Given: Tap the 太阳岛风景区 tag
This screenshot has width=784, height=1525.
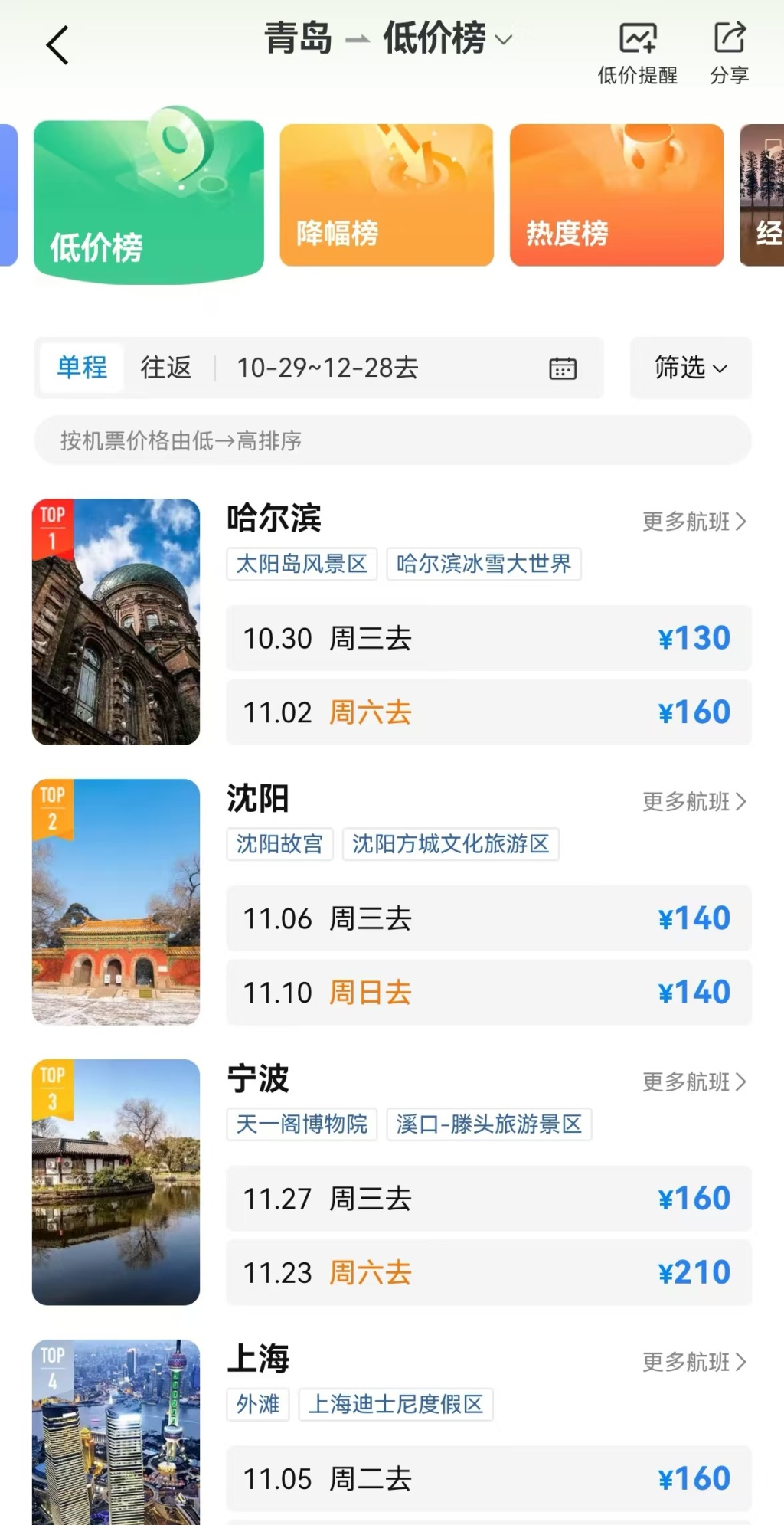Looking at the screenshot, I should 302,564.
